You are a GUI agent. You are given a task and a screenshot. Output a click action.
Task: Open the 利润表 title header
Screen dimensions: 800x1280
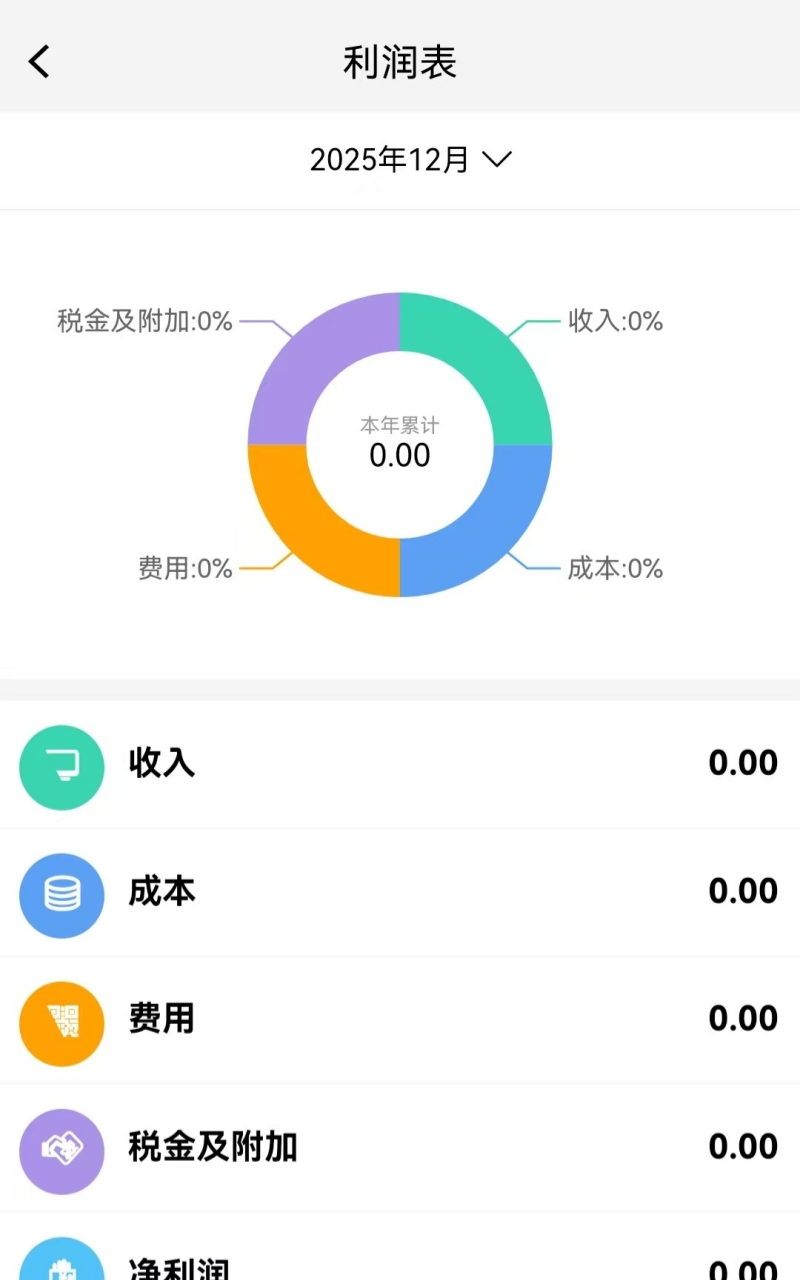tap(399, 62)
